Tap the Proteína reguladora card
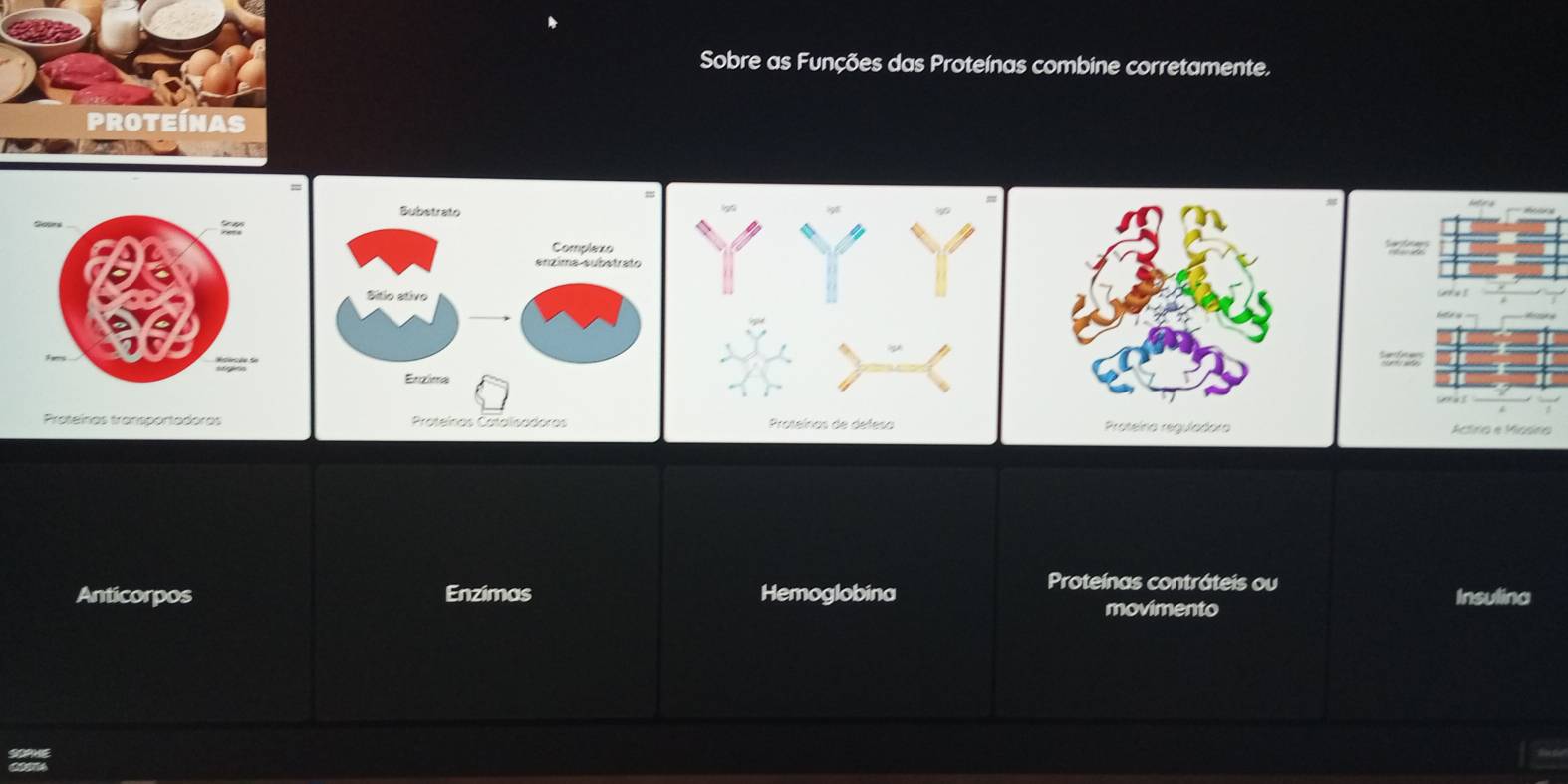 tap(1170, 317)
